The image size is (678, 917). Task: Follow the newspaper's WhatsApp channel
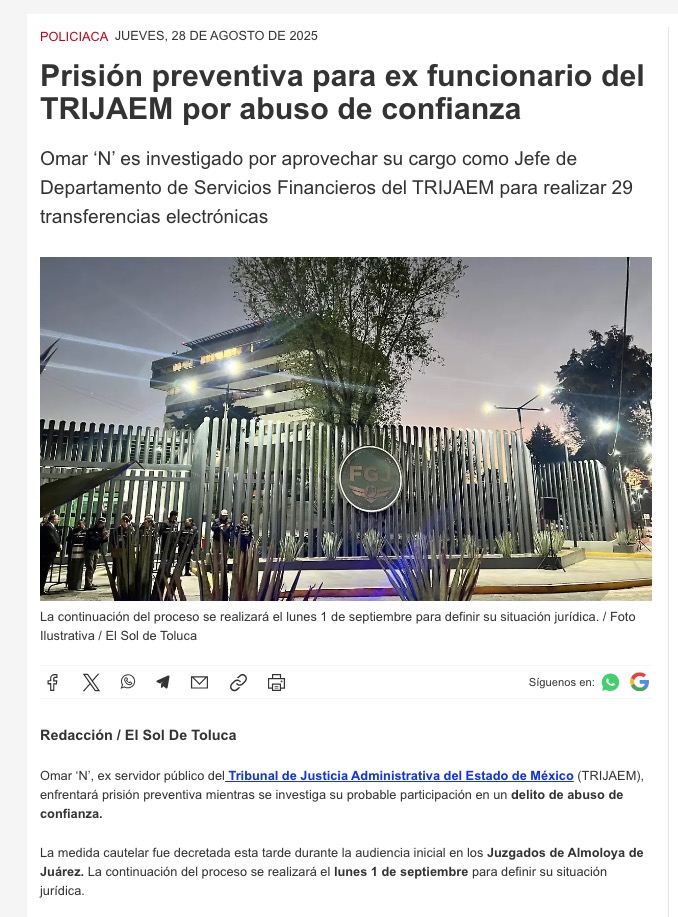610,682
